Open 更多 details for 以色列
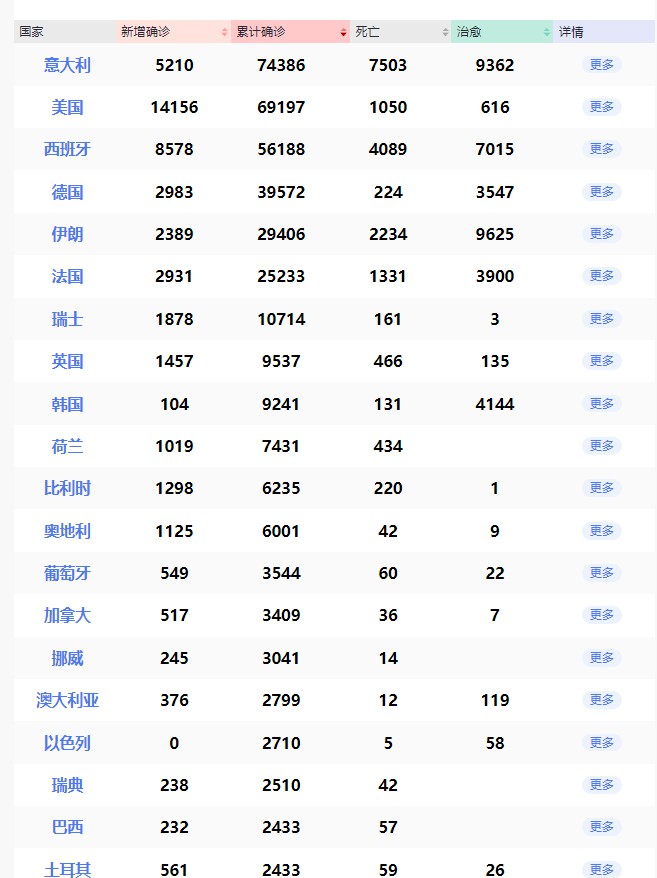 601,743
